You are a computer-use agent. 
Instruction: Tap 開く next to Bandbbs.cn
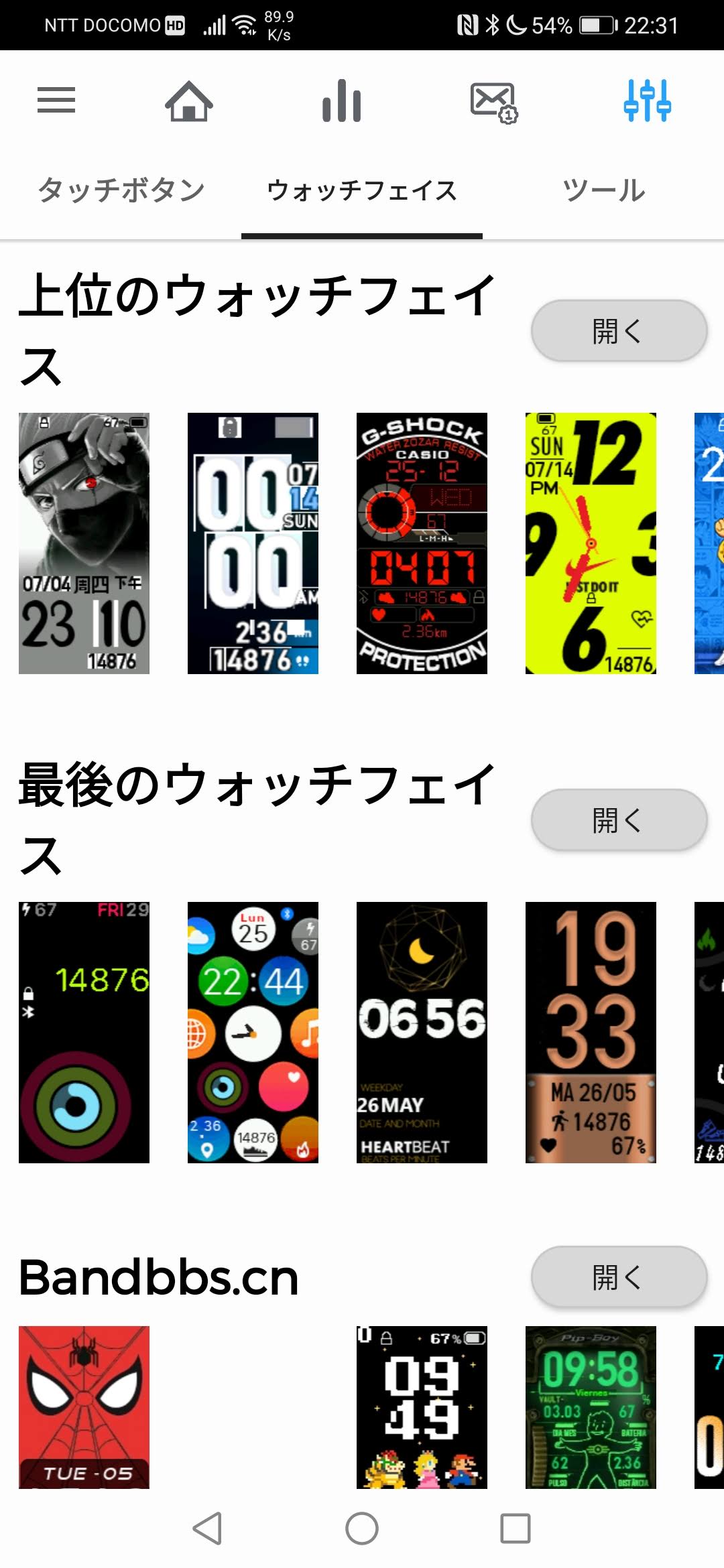tap(619, 1277)
